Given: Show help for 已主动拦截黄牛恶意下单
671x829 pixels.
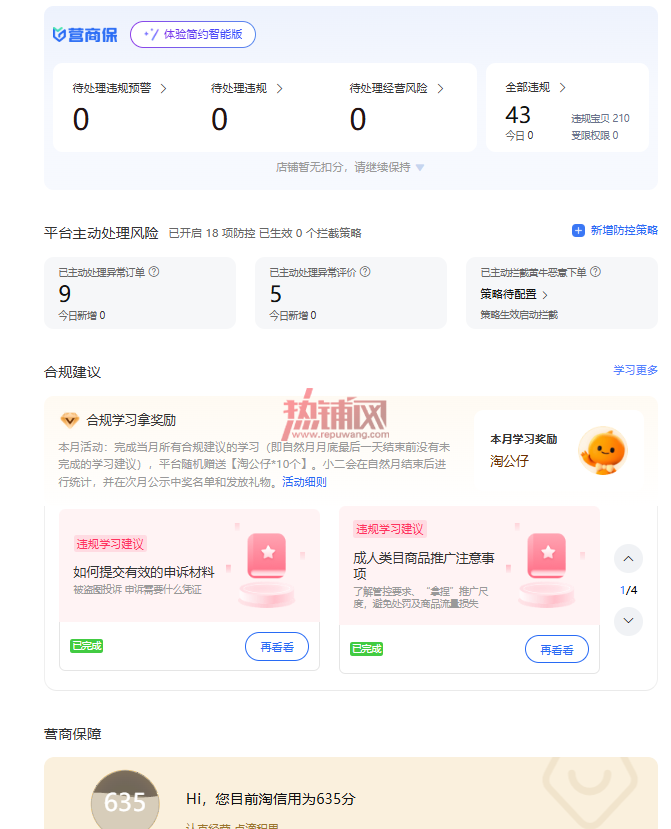Looking at the screenshot, I should pos(595,272).
